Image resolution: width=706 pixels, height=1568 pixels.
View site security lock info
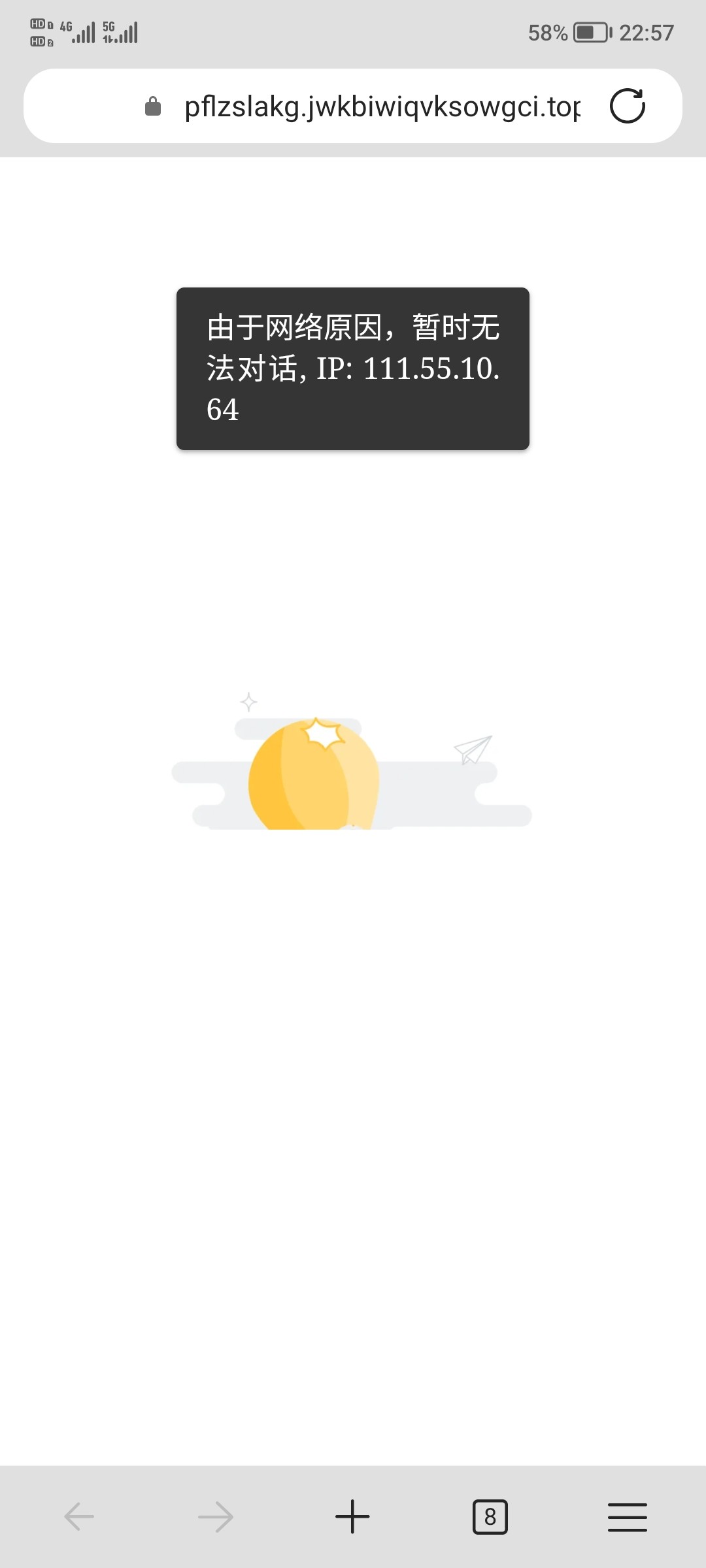tap(153, 106)
